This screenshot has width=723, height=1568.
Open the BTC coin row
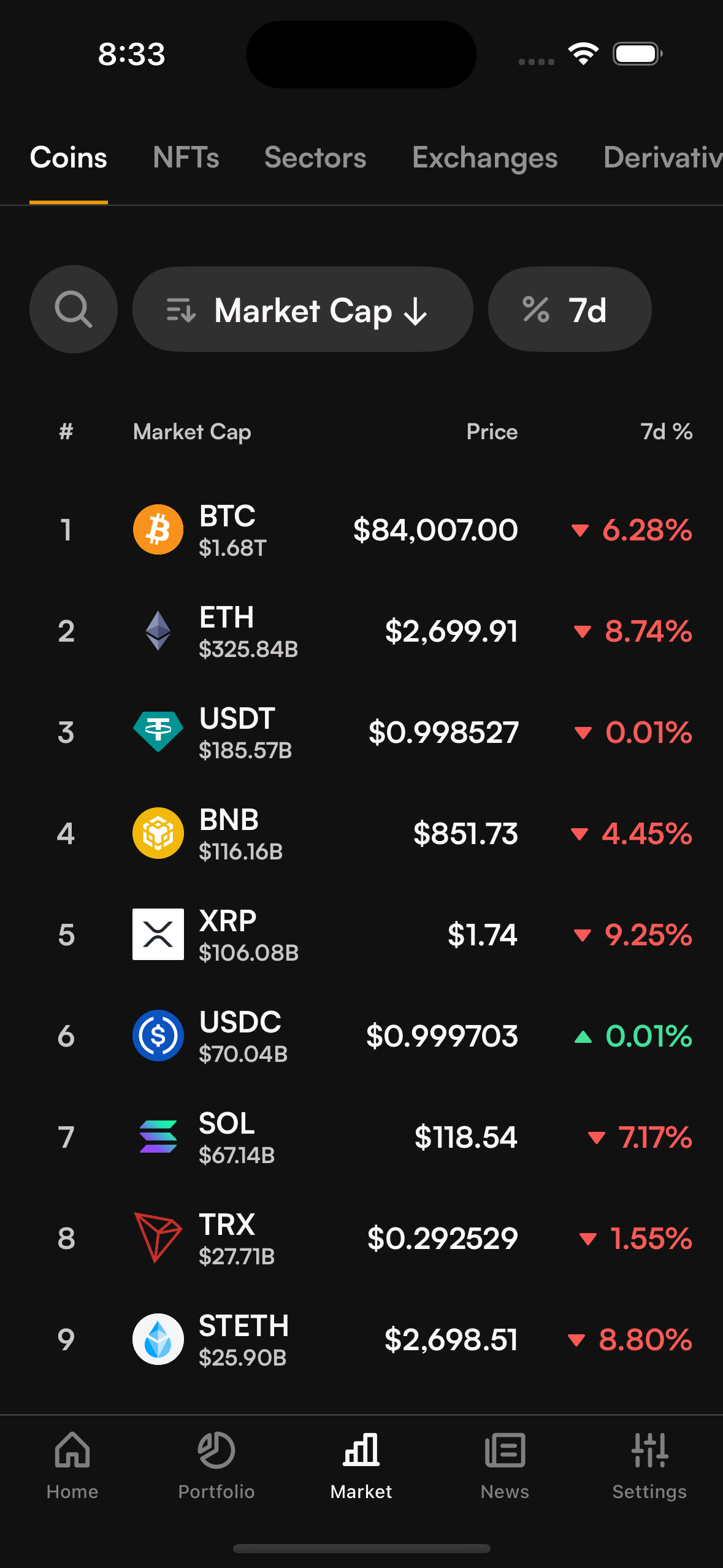point(361,530)
